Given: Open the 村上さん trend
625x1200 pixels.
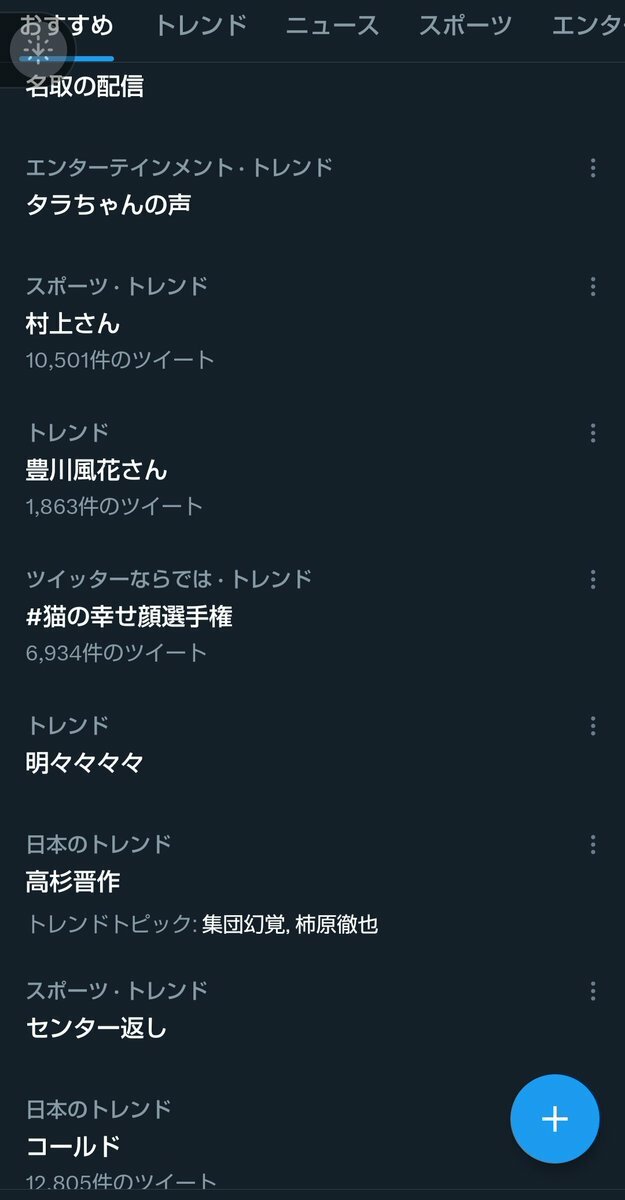Looking at the screenshot, I should 72,323.
